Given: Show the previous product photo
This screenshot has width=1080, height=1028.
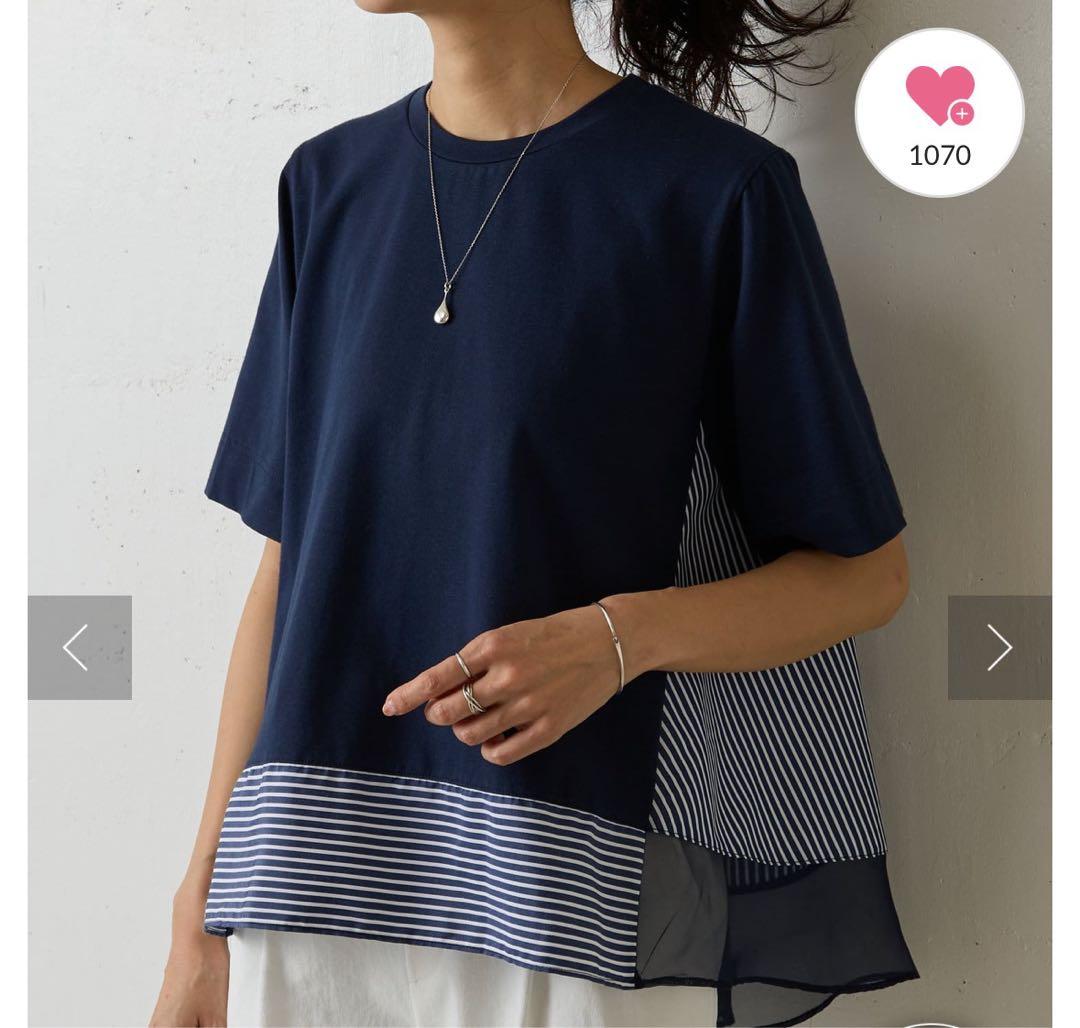Looking at the screenshot, I should click(80, 647).
